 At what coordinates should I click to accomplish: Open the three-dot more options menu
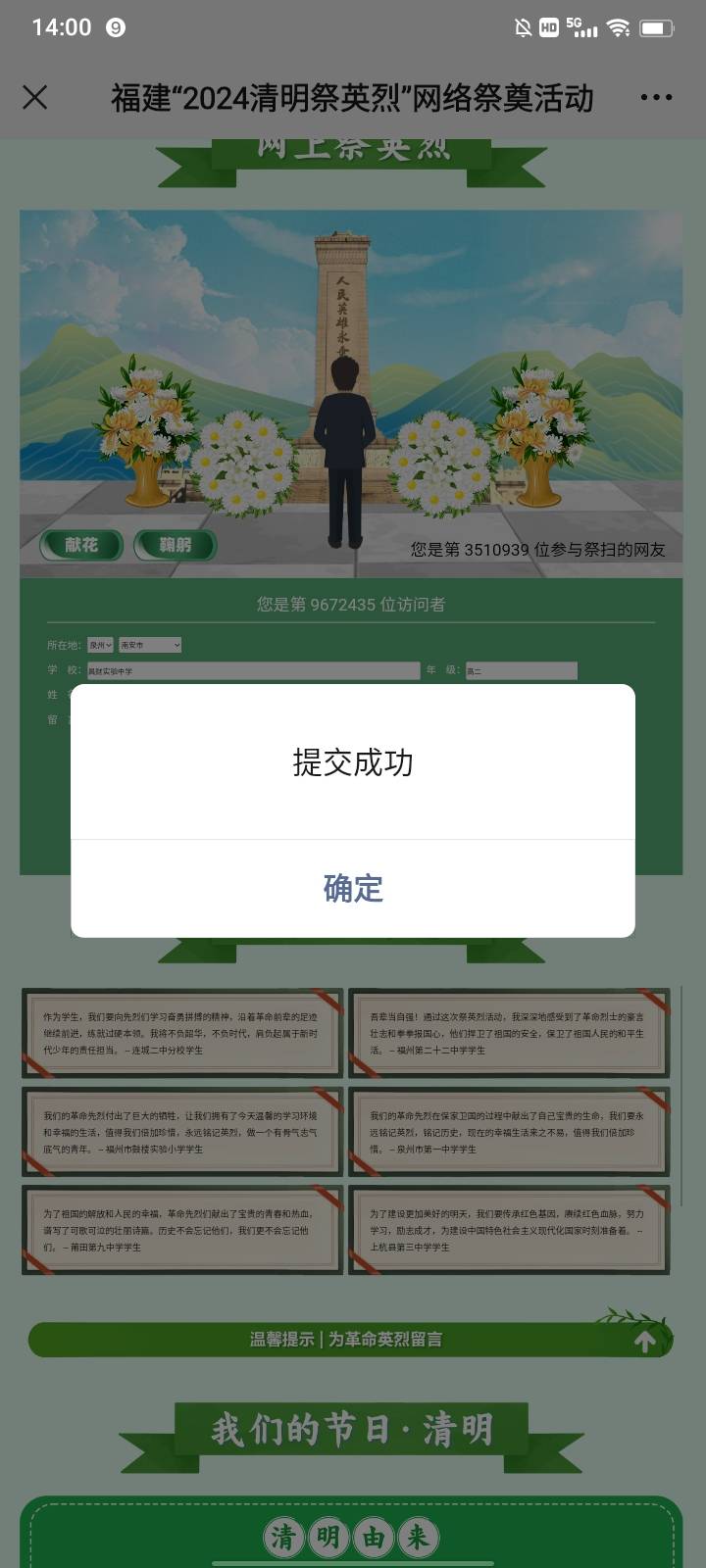[x=656, y=97]
